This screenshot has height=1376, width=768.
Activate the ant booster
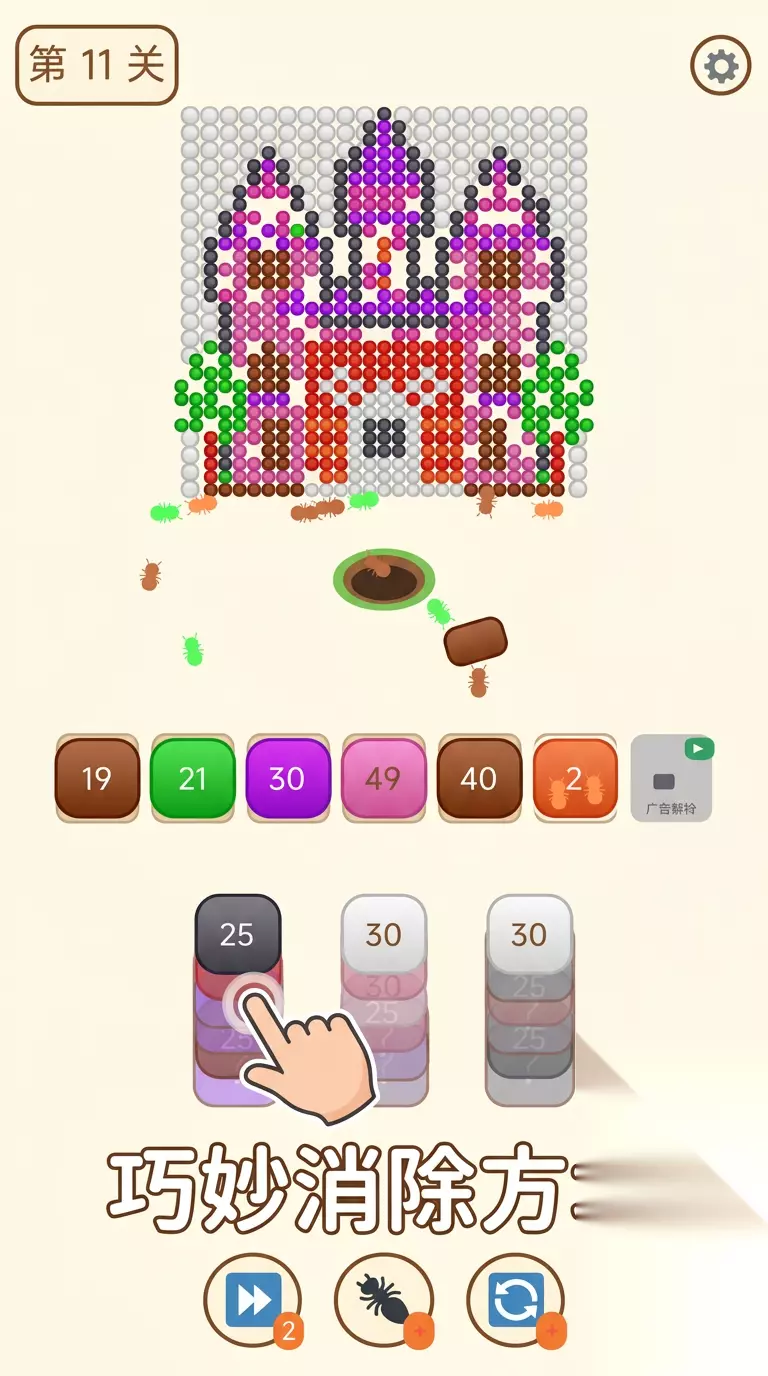[x=384, y=1300]
